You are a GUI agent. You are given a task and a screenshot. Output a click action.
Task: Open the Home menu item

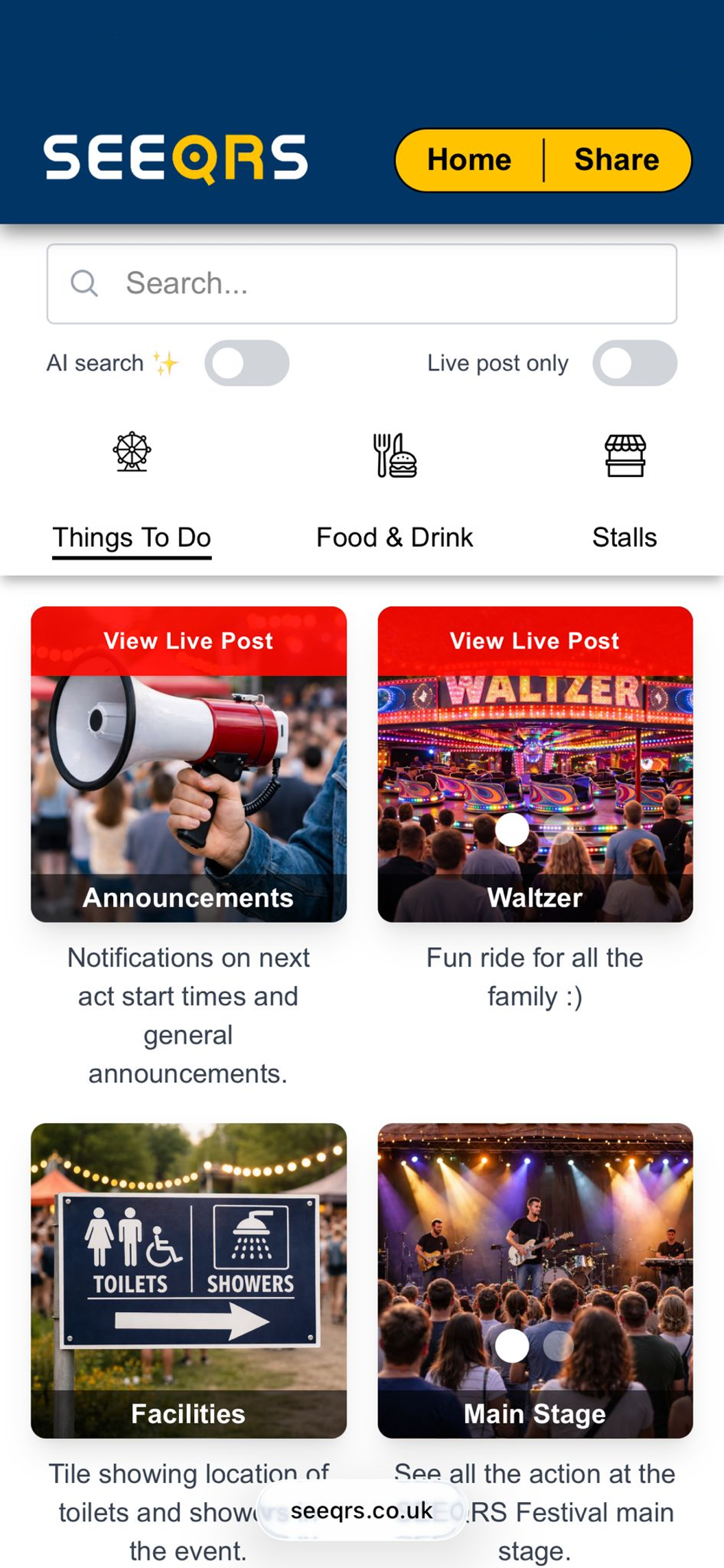click(x=469, y=159)
